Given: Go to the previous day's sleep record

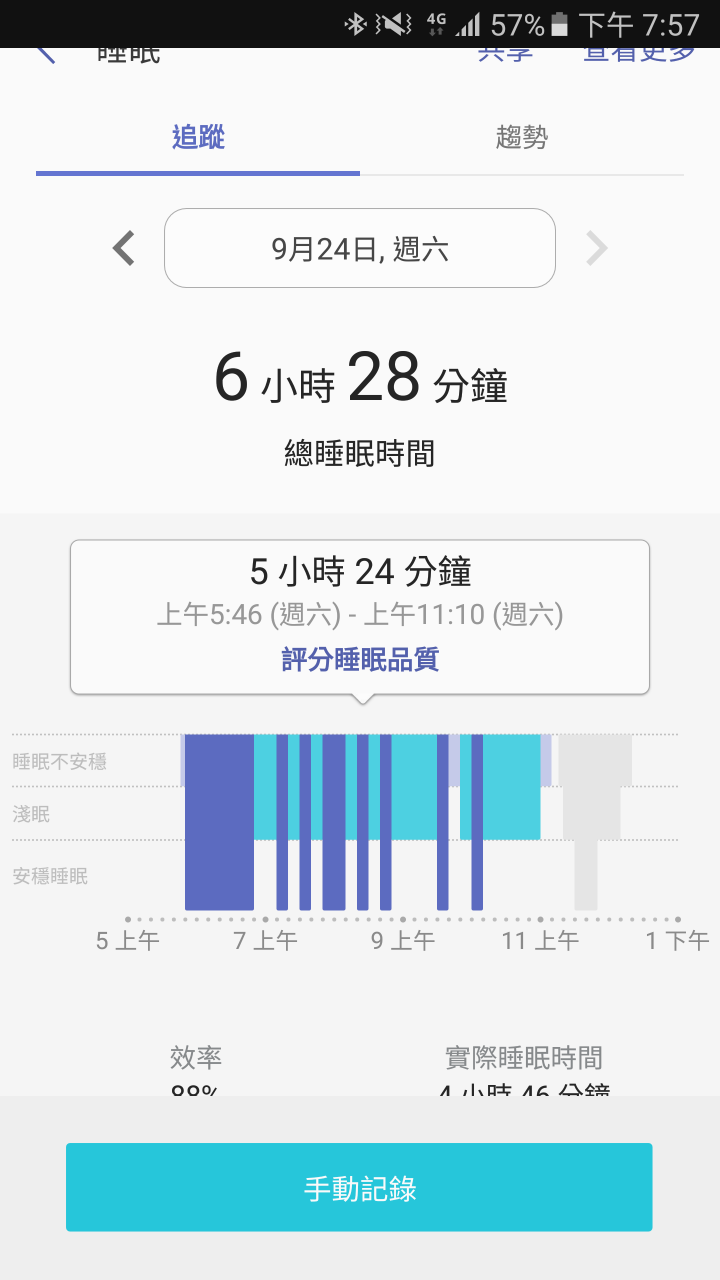Looking at the screenshot, I should (124, 248).
